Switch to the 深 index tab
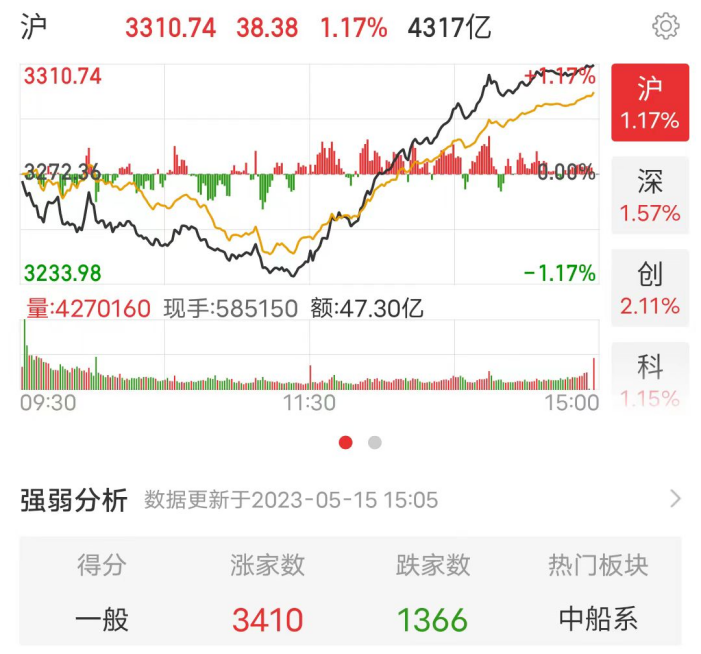The image size is (701, 654). click(x=650, y=196)
